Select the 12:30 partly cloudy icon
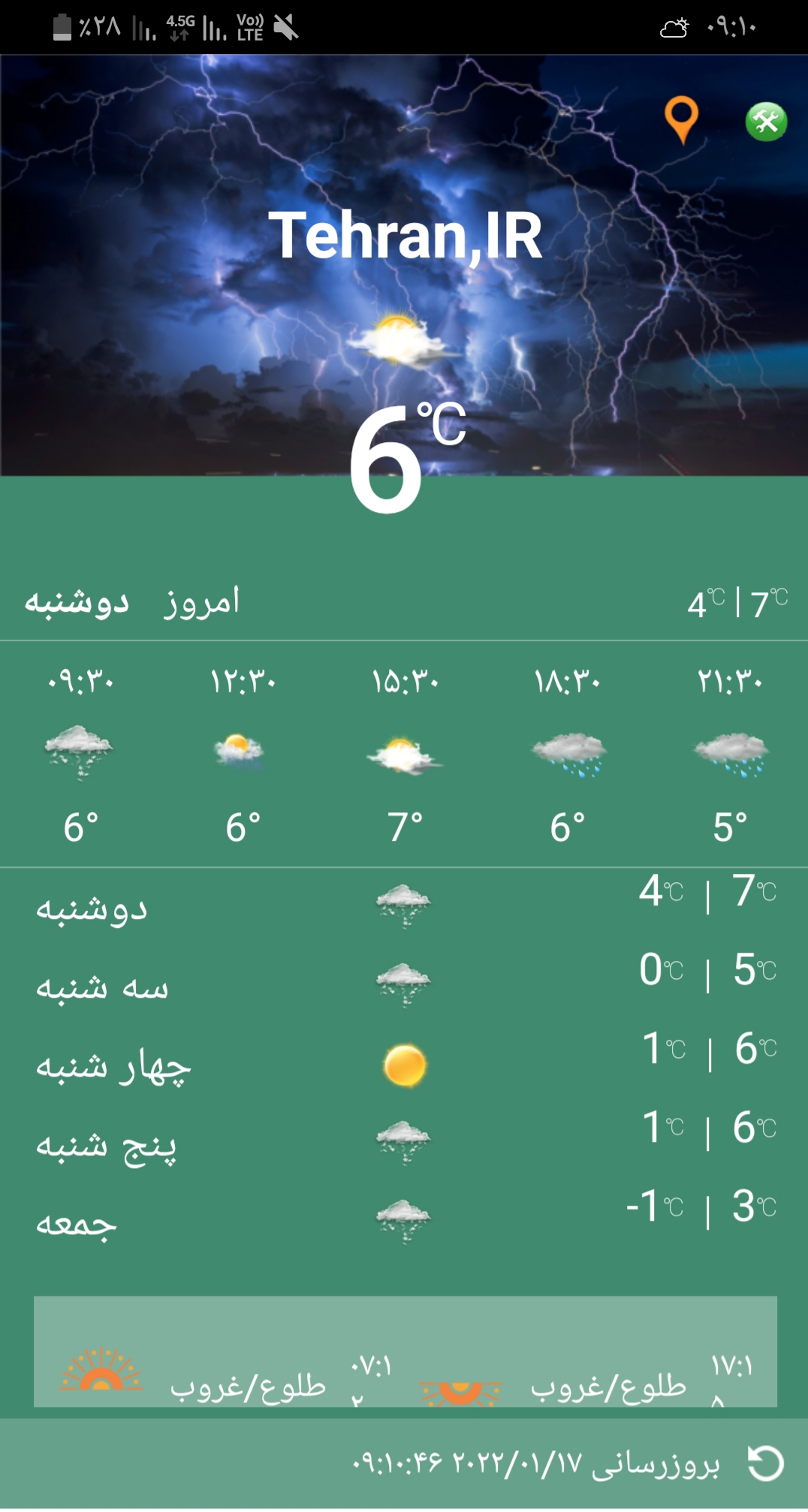The height and width of the screenshot is (1512, 808). pyautogui.click(x=239, y=751)
